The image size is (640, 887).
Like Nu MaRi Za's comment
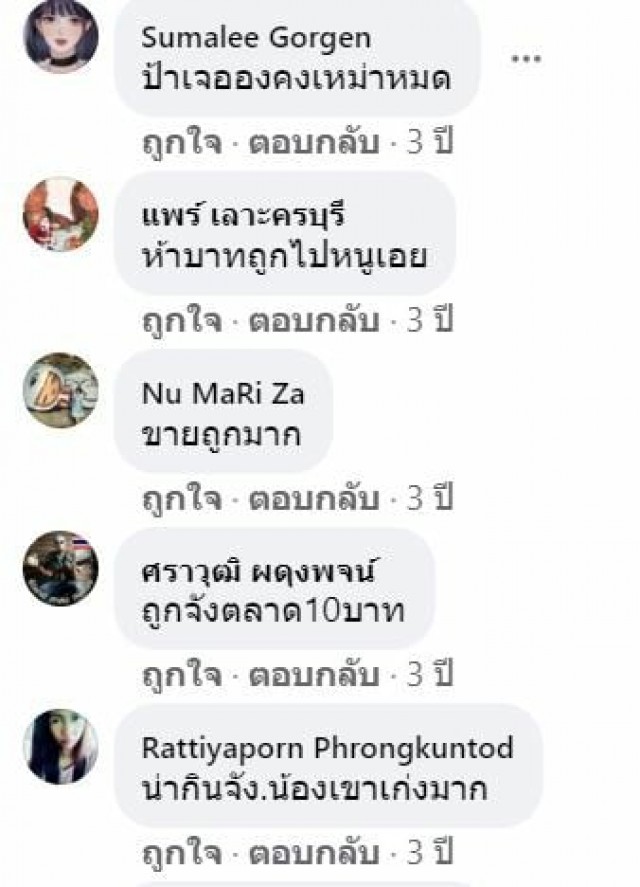point(181,497)
